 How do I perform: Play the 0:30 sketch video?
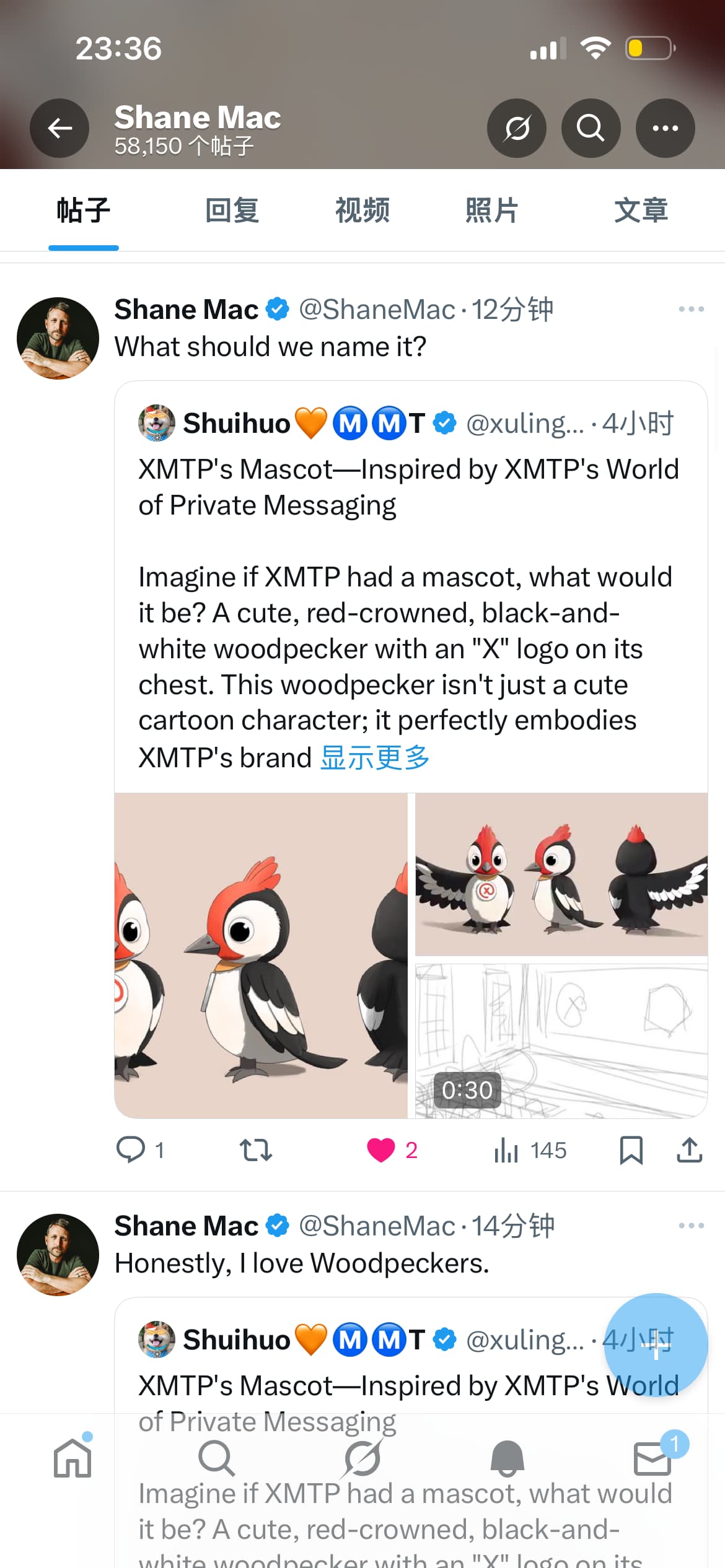click(561, 1040)
